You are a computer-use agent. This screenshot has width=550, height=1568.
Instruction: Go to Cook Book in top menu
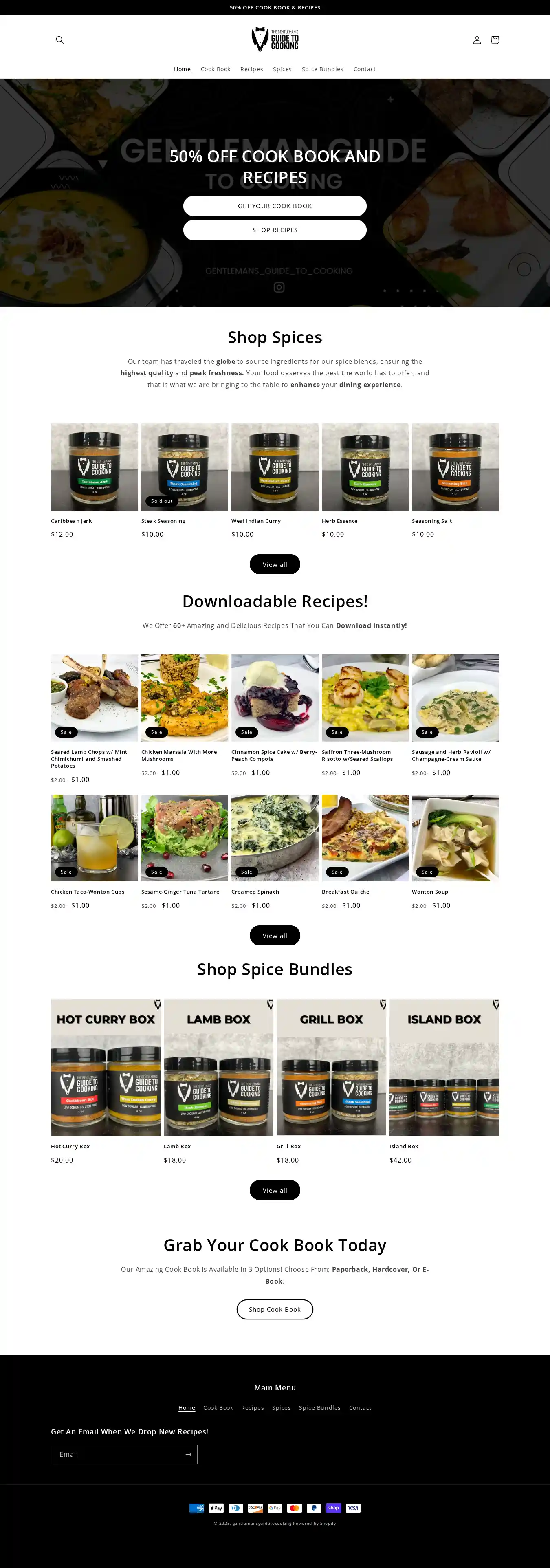click(x=216, y=69)
